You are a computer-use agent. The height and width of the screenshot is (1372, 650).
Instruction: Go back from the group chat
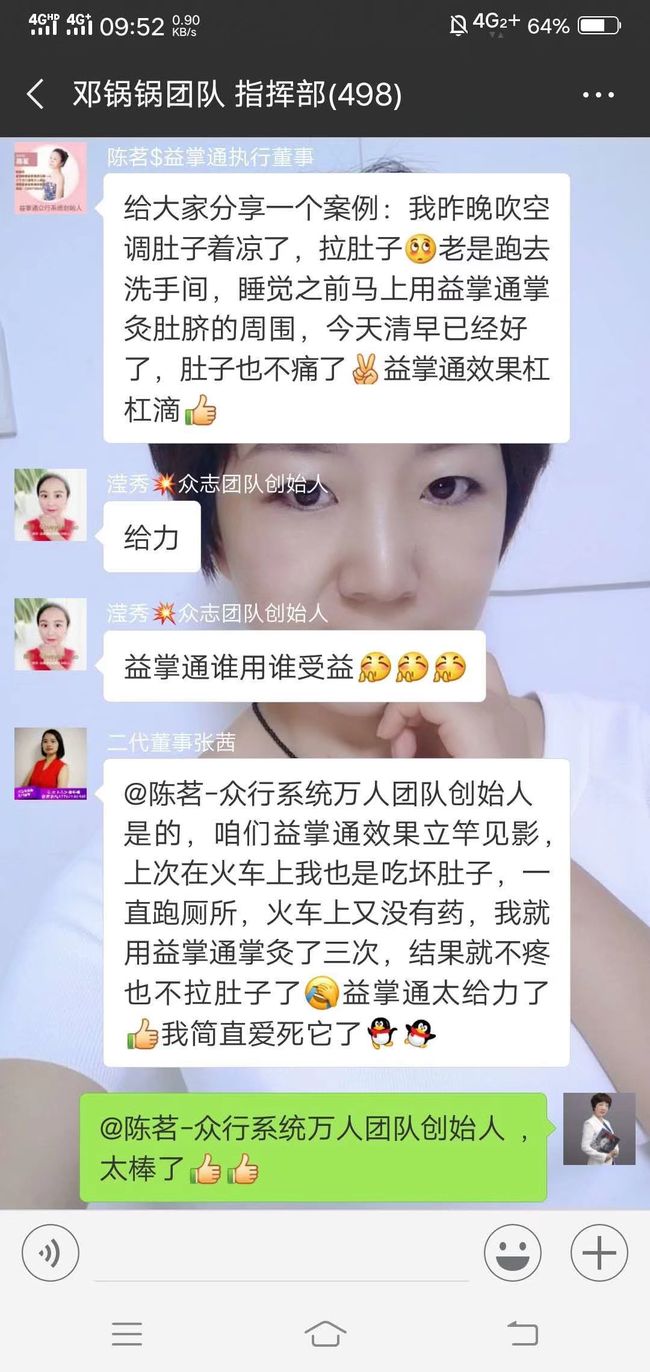point(35,95)
